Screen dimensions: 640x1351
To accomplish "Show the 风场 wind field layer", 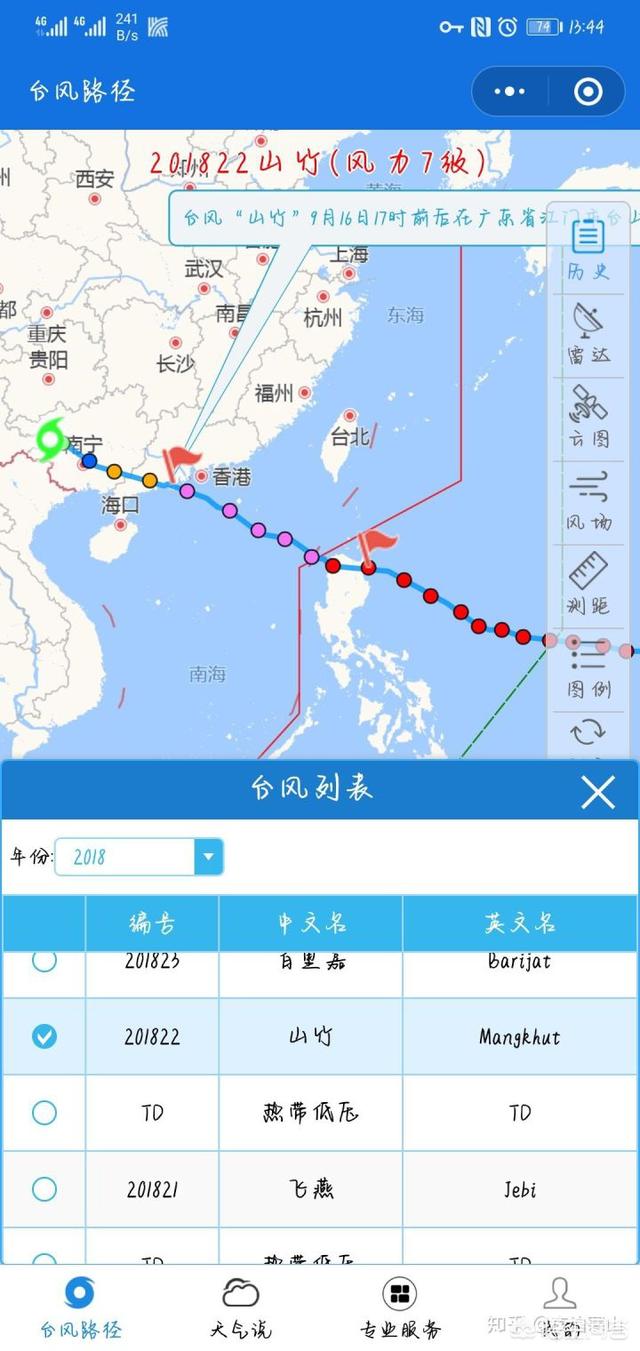I will [588, 502].
